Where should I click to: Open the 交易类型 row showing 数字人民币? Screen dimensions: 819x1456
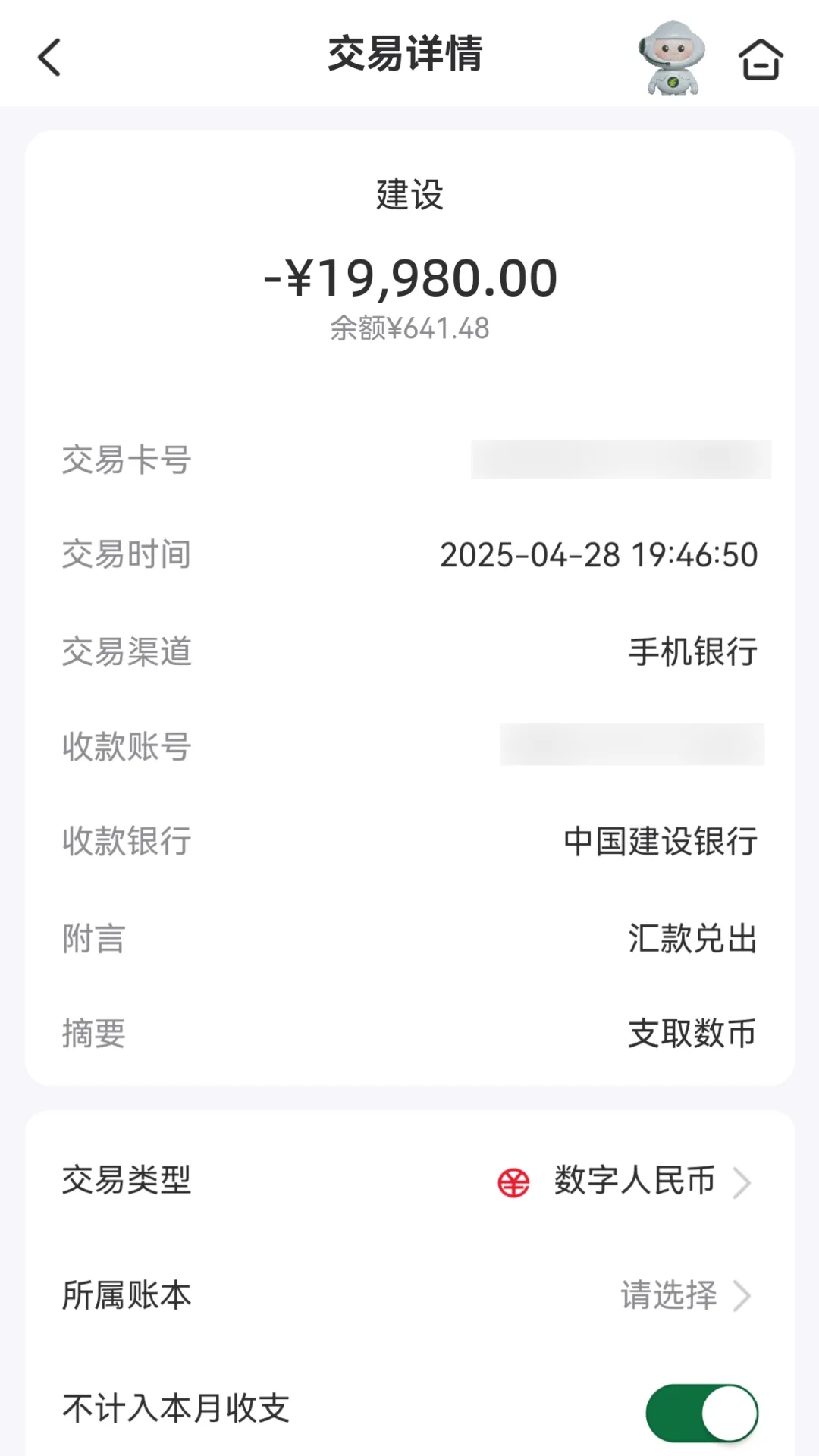tap(409, 1181)
